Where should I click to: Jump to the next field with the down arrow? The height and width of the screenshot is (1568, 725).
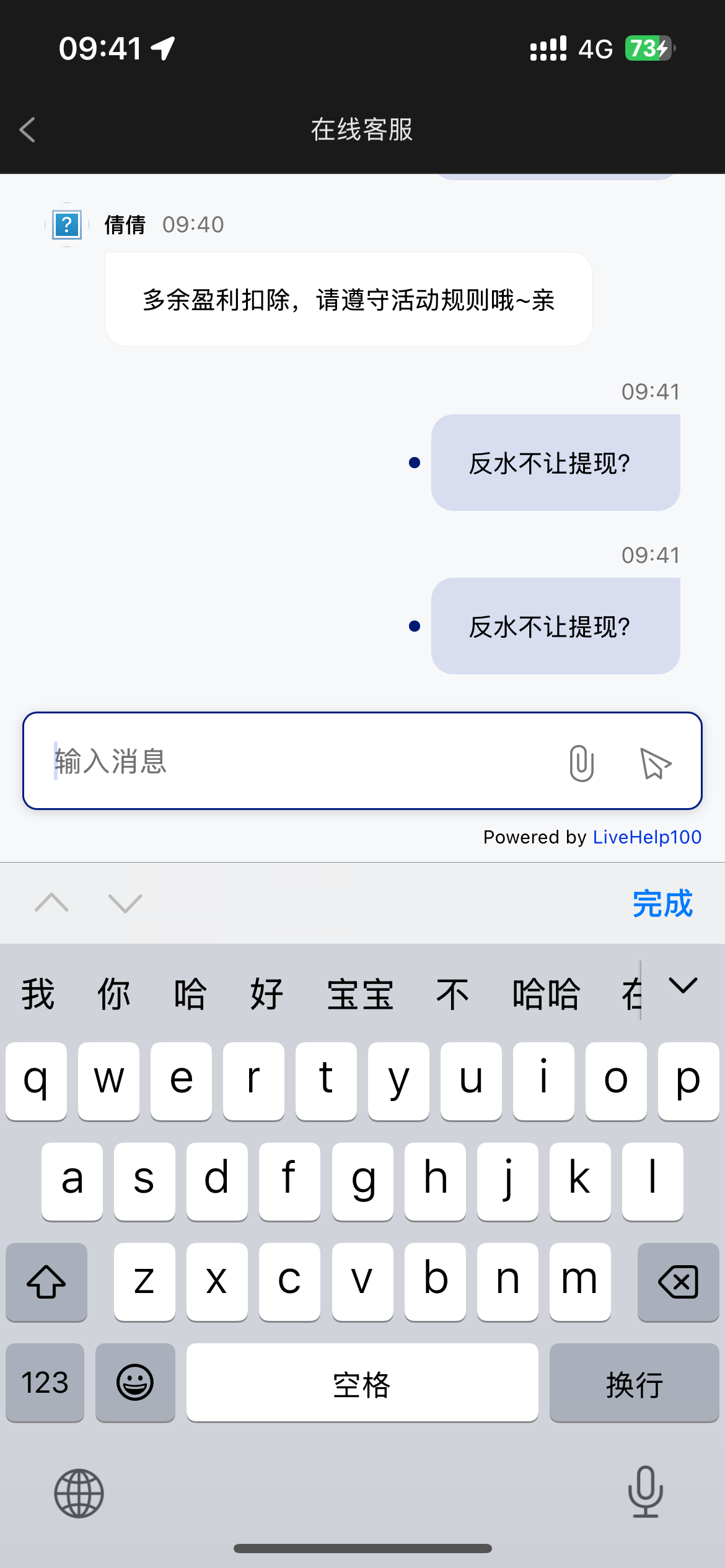(125, 903)
